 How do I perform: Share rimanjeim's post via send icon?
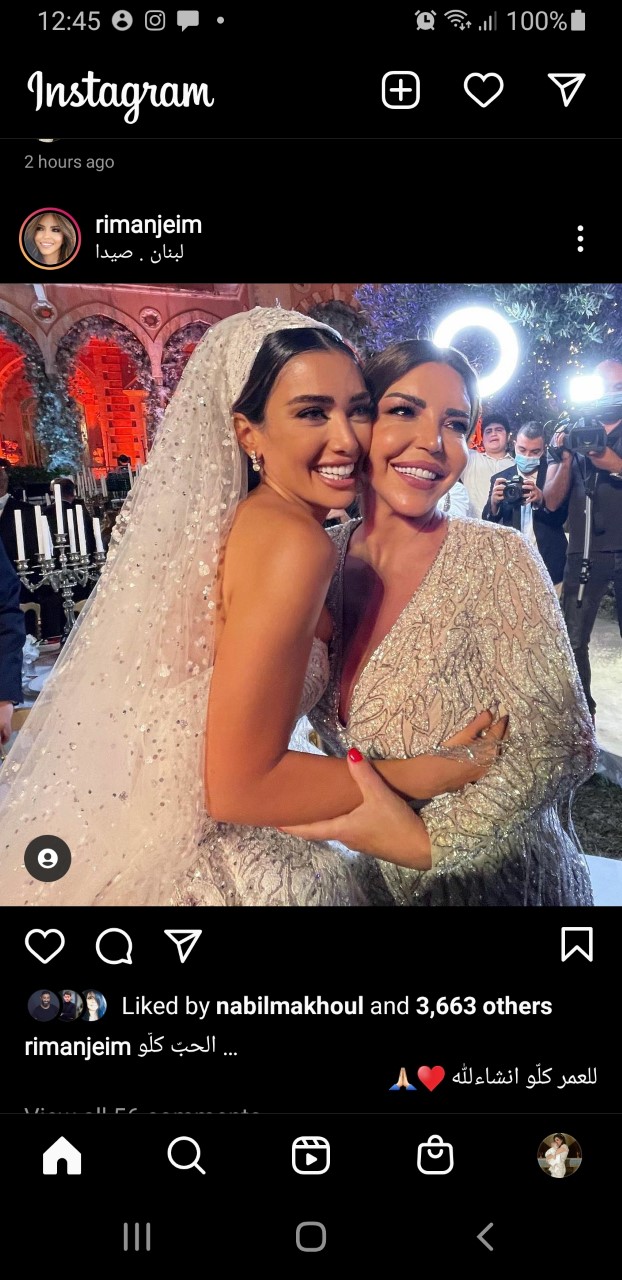[183, 945]
